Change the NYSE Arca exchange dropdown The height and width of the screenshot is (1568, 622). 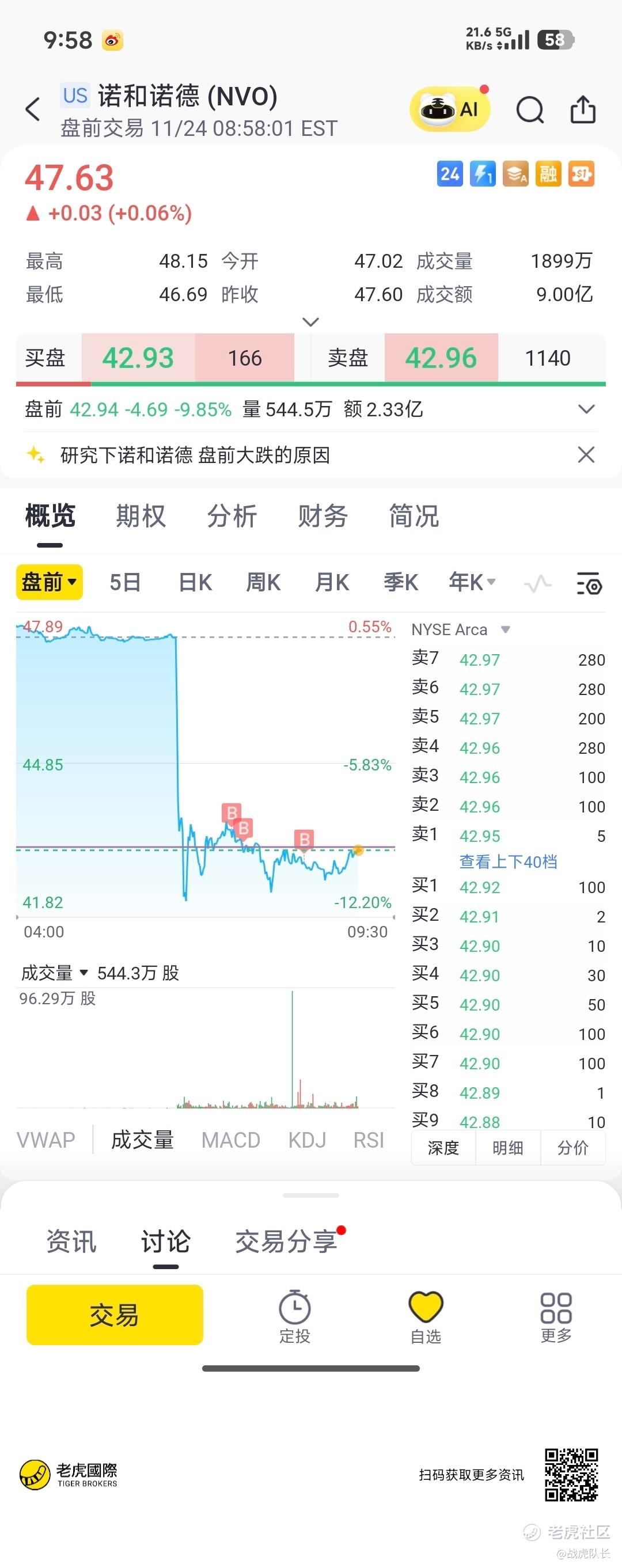coord(461,629)
